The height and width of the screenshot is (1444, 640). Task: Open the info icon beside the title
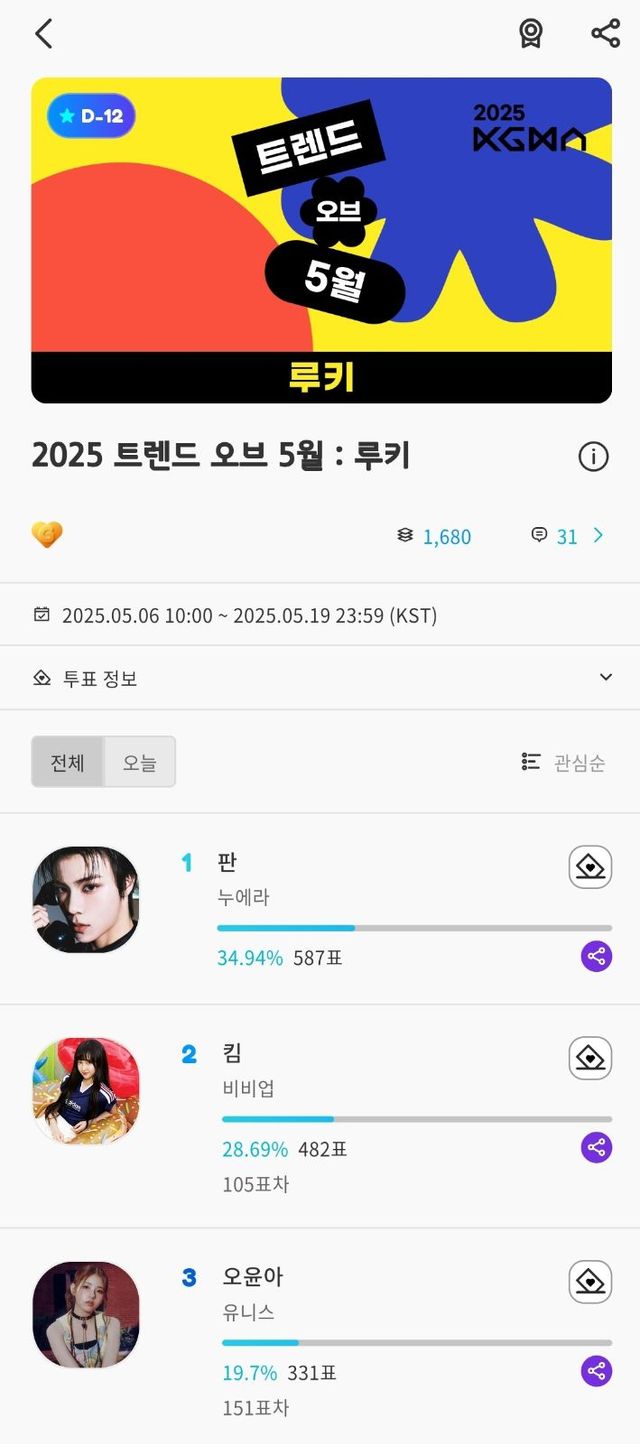point(593,457)
